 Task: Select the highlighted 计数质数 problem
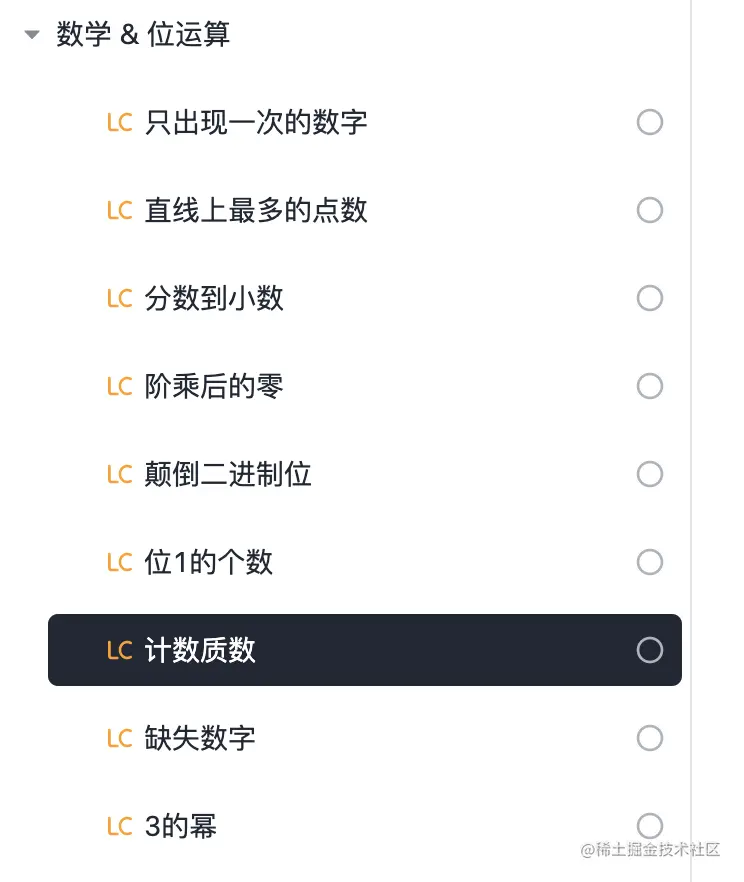[x=200, y=650]
